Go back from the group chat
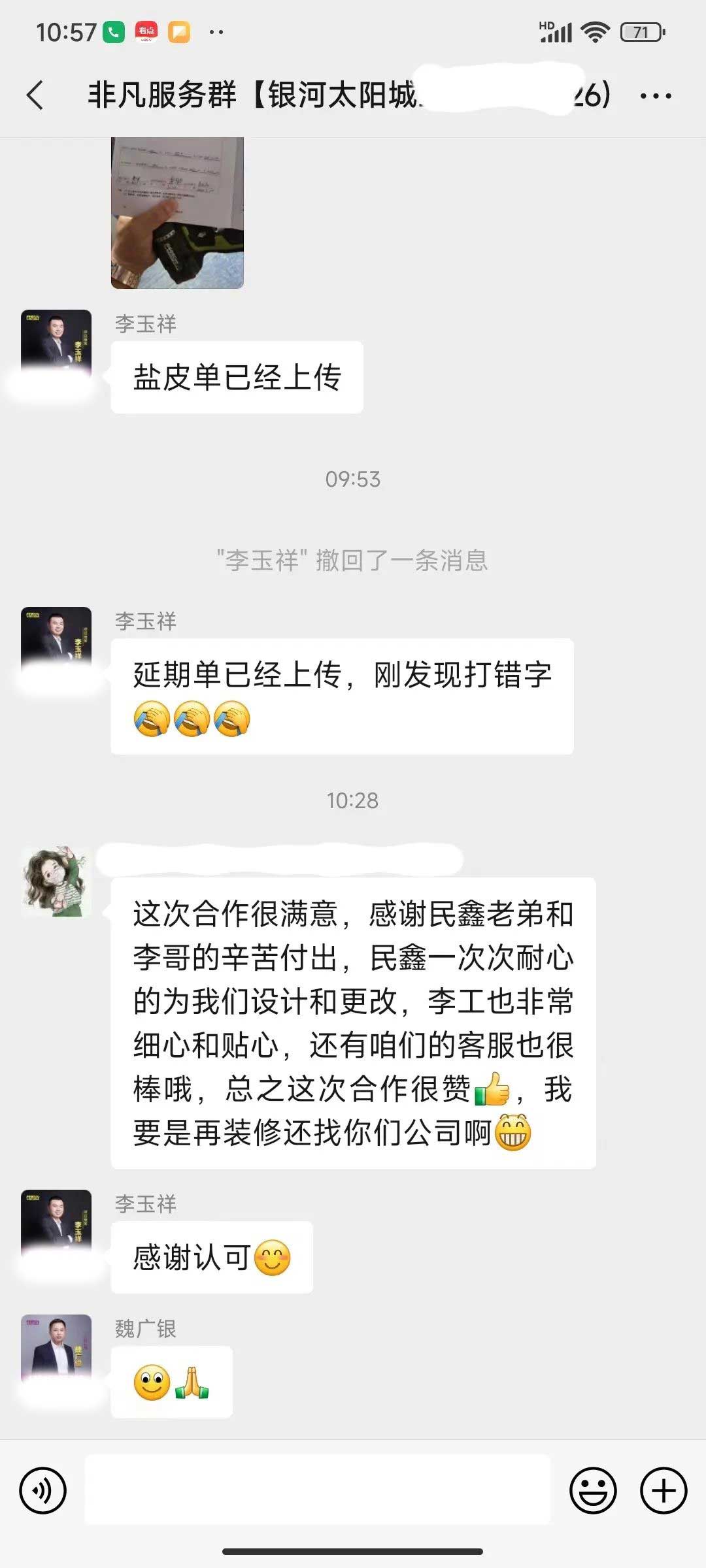 tap(35, 95)
